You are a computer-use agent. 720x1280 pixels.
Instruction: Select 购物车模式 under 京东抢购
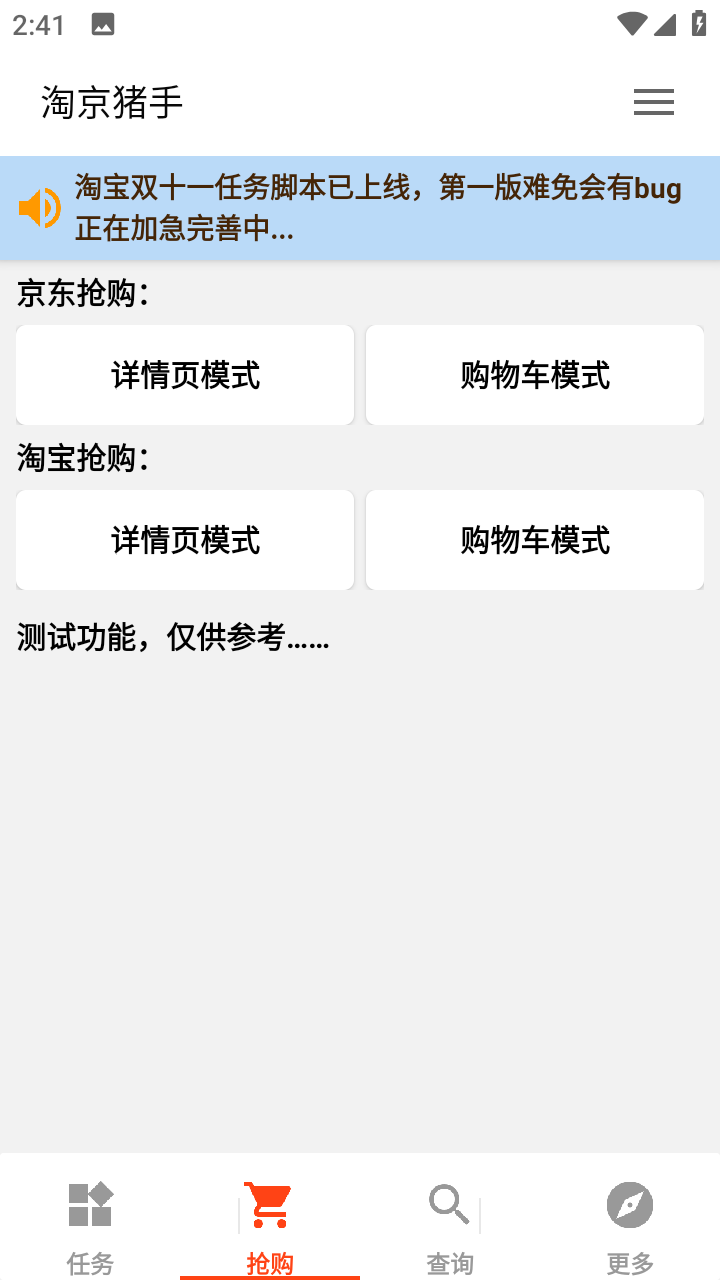click(x=535, y=375)
